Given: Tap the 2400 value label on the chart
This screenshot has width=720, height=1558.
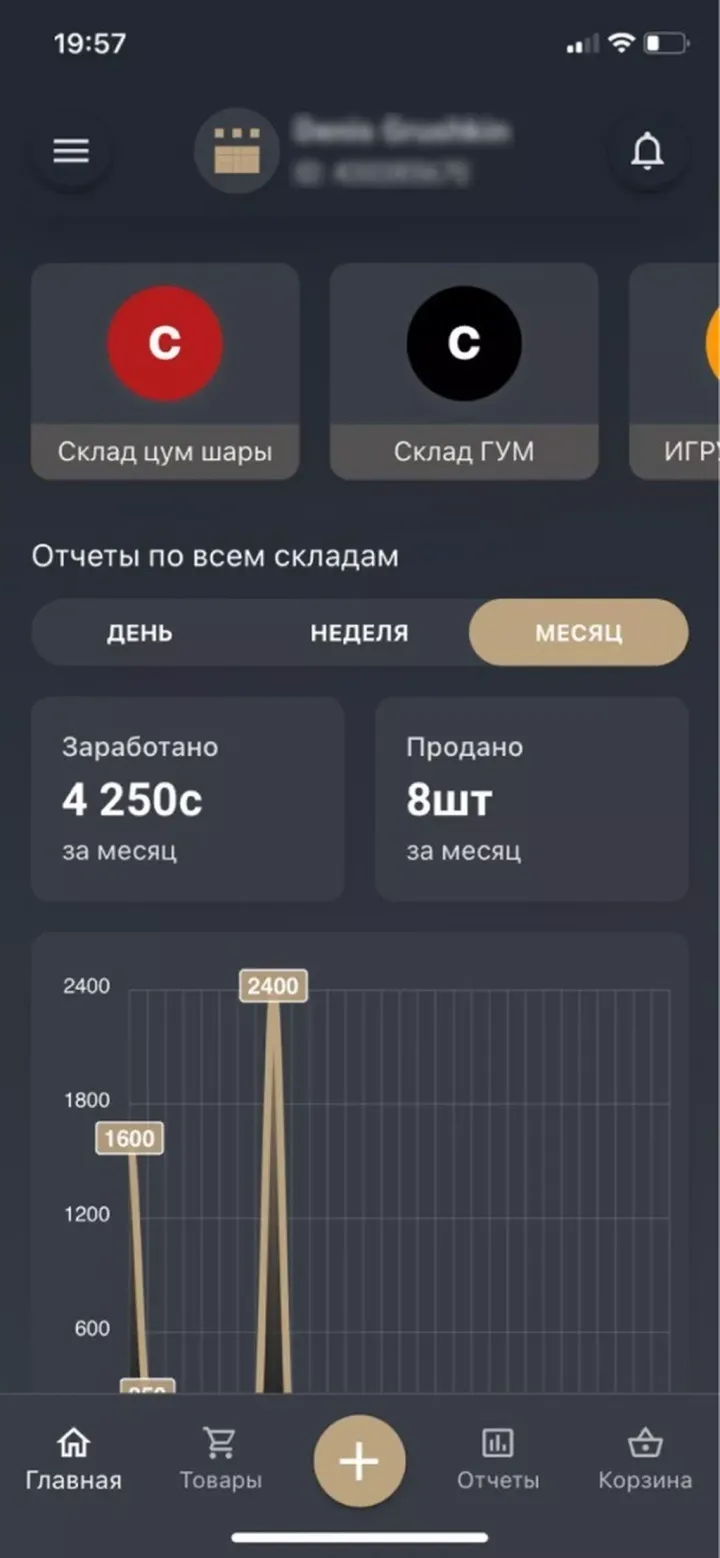Looking at the screenshot, I should tap(272, 986).
